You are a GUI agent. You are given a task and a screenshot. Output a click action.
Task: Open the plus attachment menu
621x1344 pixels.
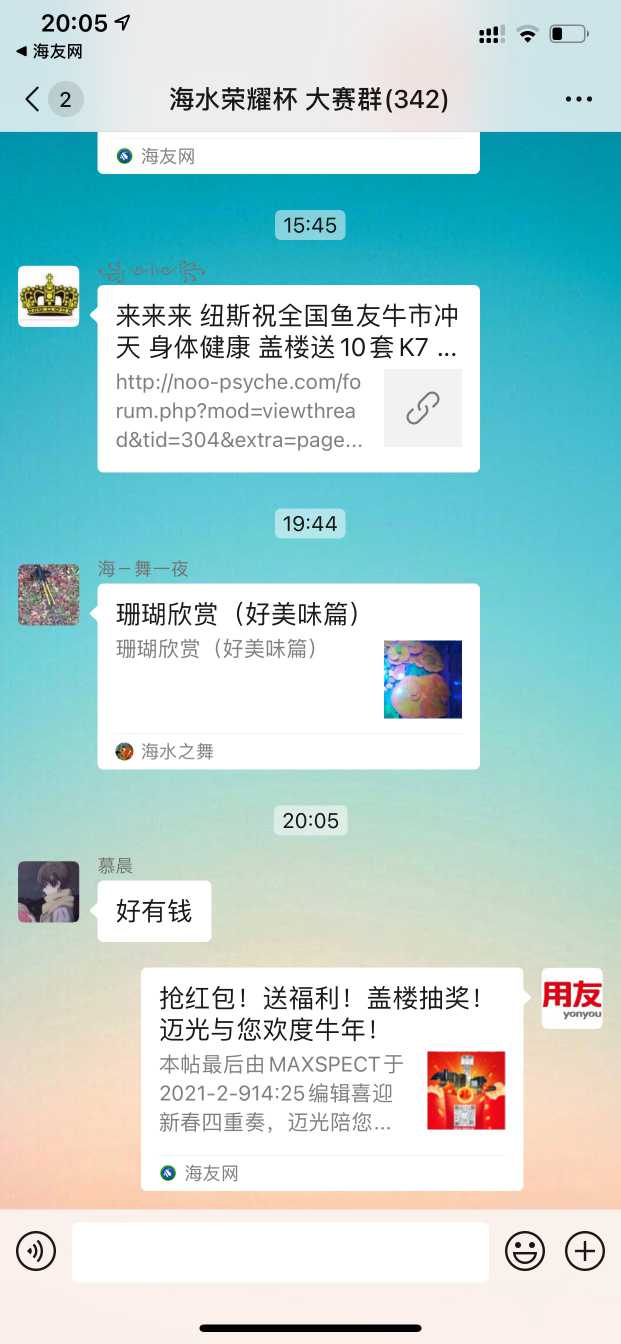pos(585,1251)
